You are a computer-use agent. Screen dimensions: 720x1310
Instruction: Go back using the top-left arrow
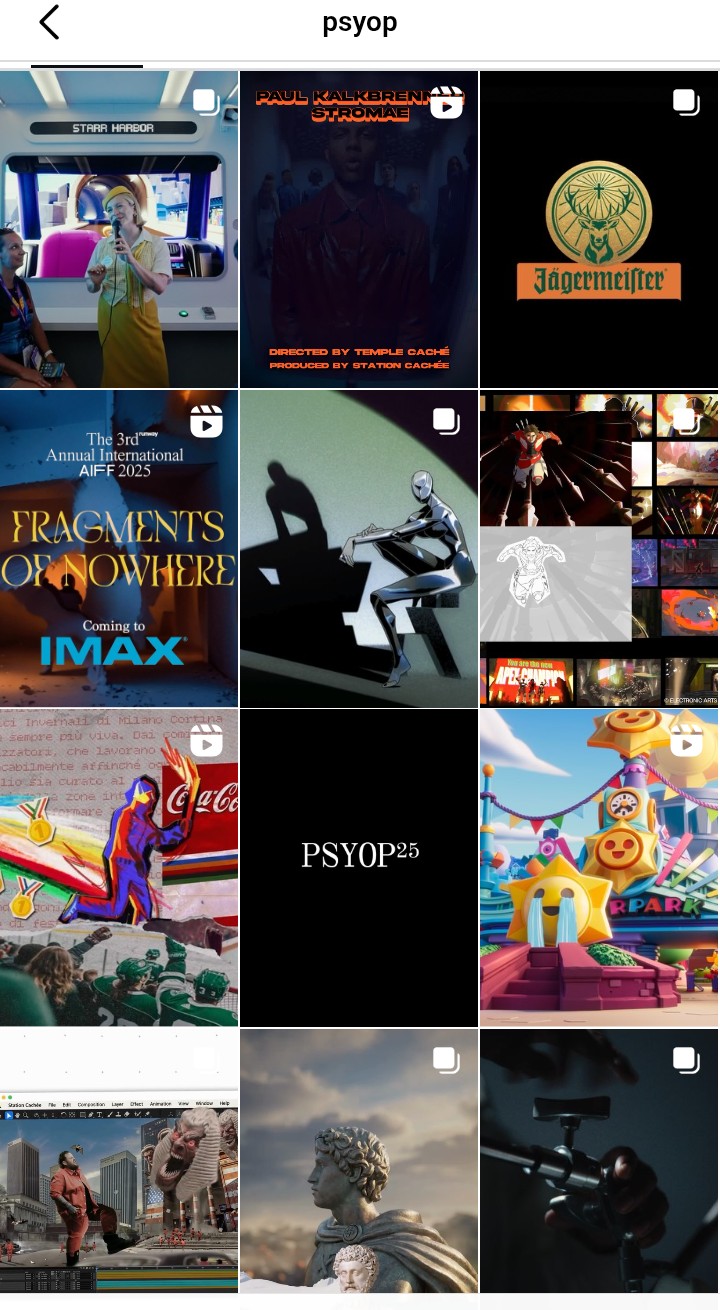pyautogui.click(x=49, y=23)
